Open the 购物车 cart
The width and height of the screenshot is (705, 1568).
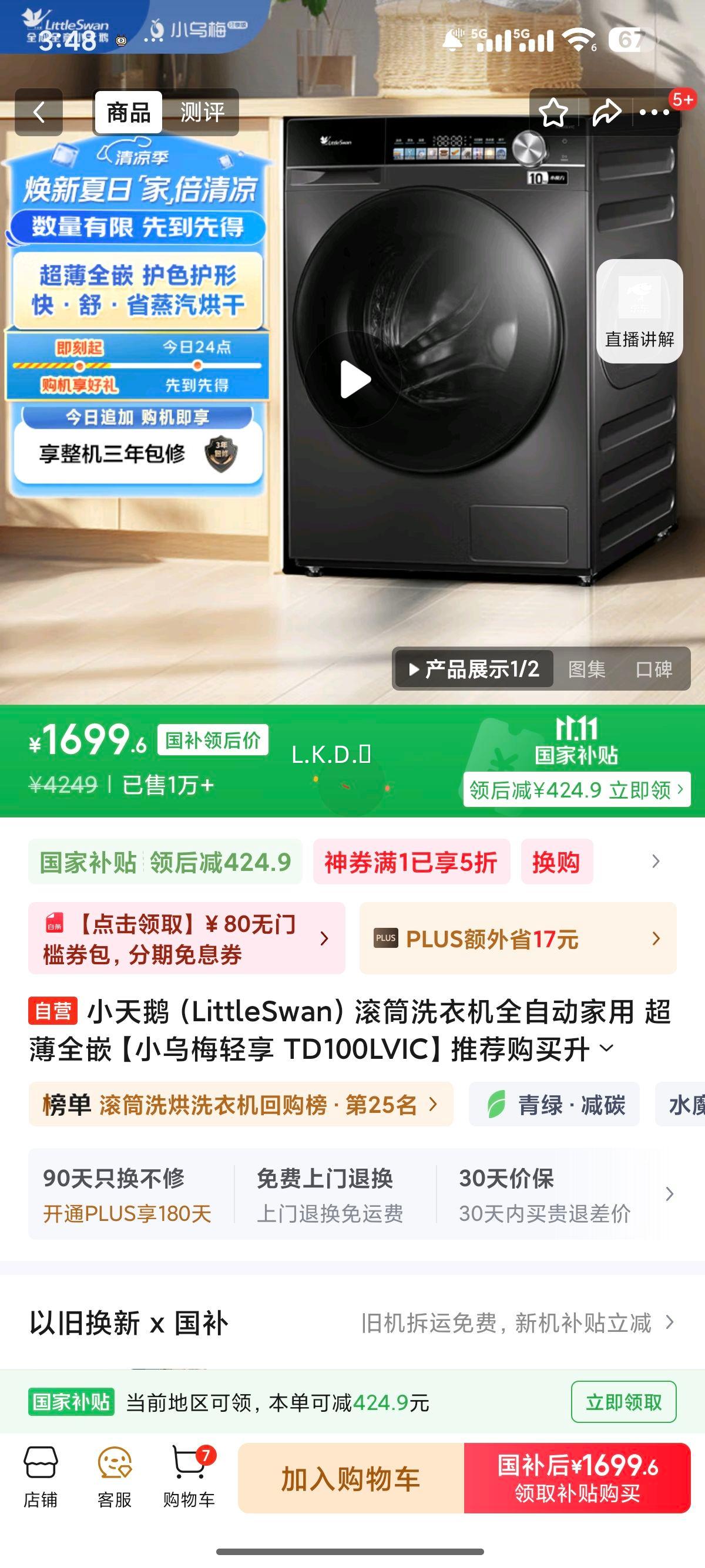coord(189,1478)
